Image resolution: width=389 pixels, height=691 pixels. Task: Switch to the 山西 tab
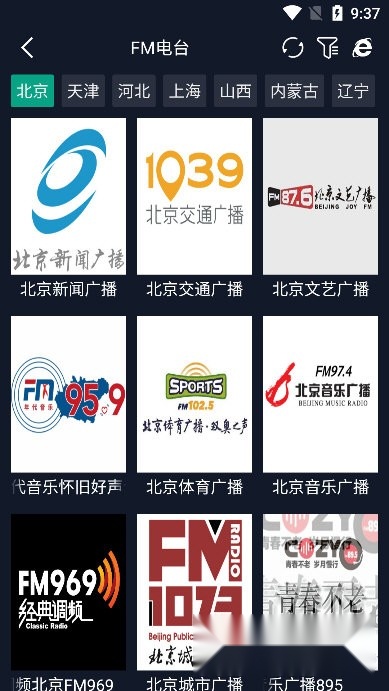235,91
